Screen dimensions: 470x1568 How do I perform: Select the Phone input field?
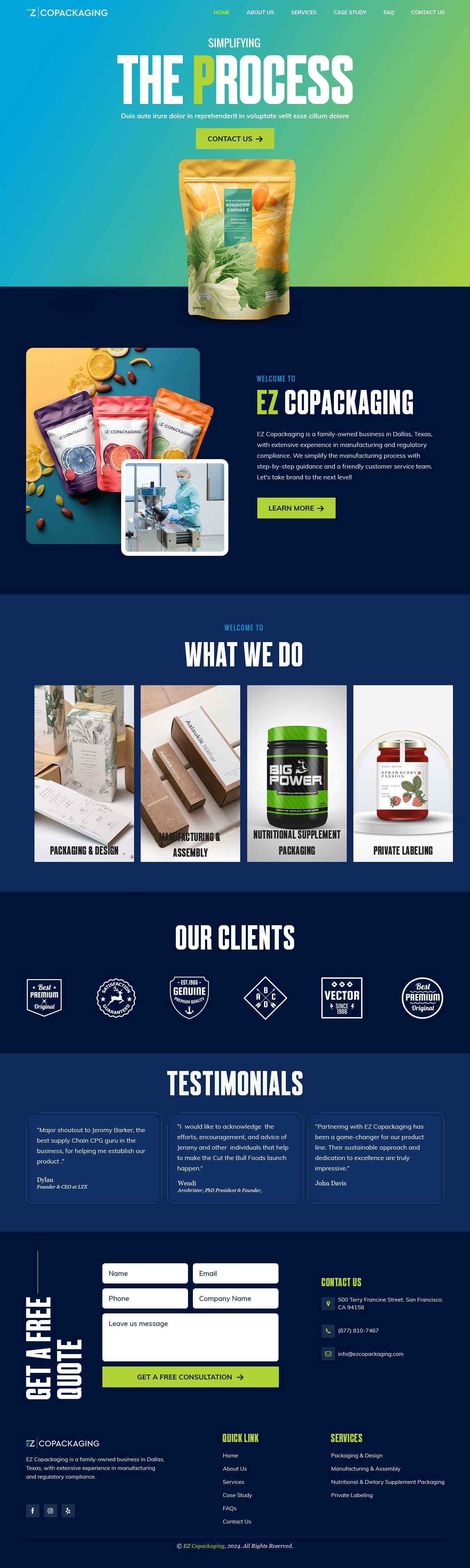tap(145, 1298)
